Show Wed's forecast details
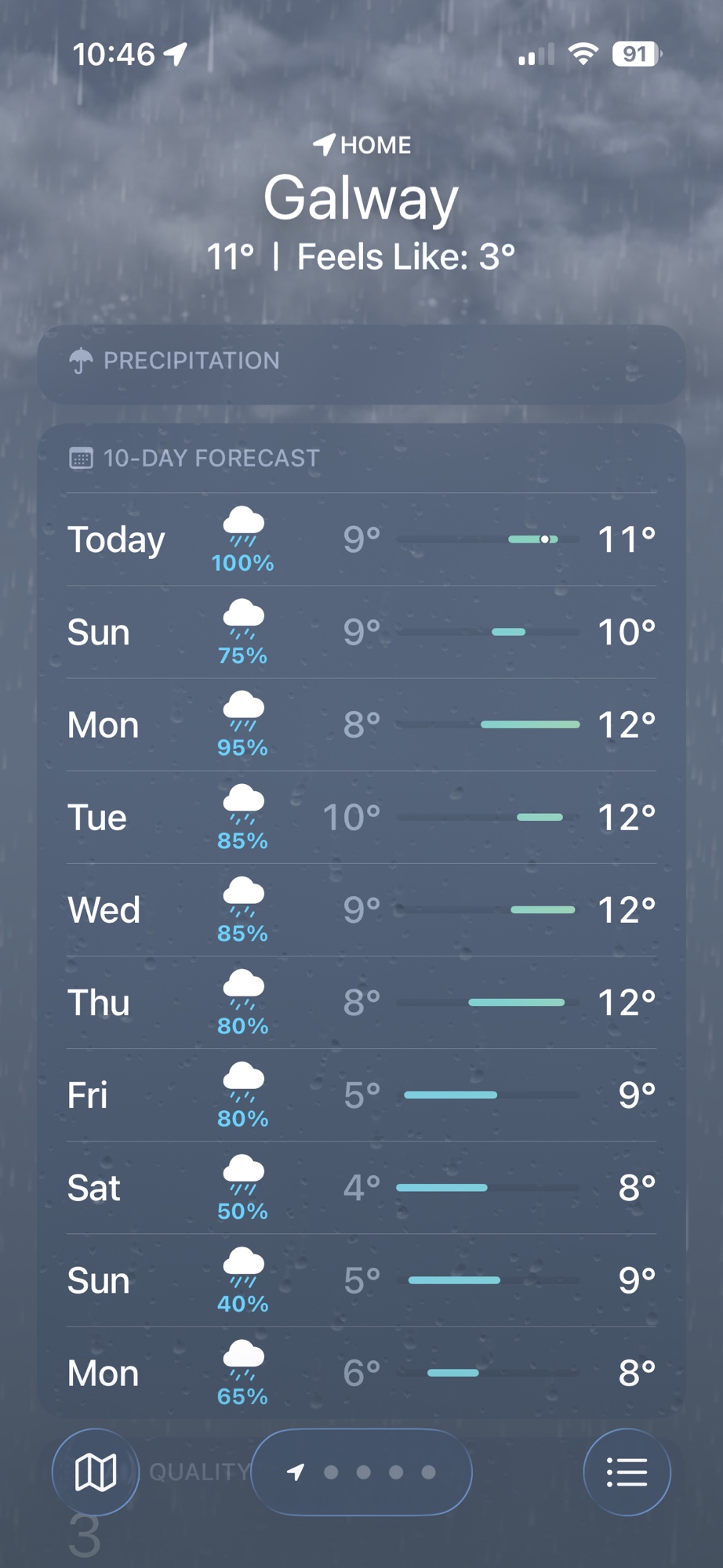 pos(361,909)
